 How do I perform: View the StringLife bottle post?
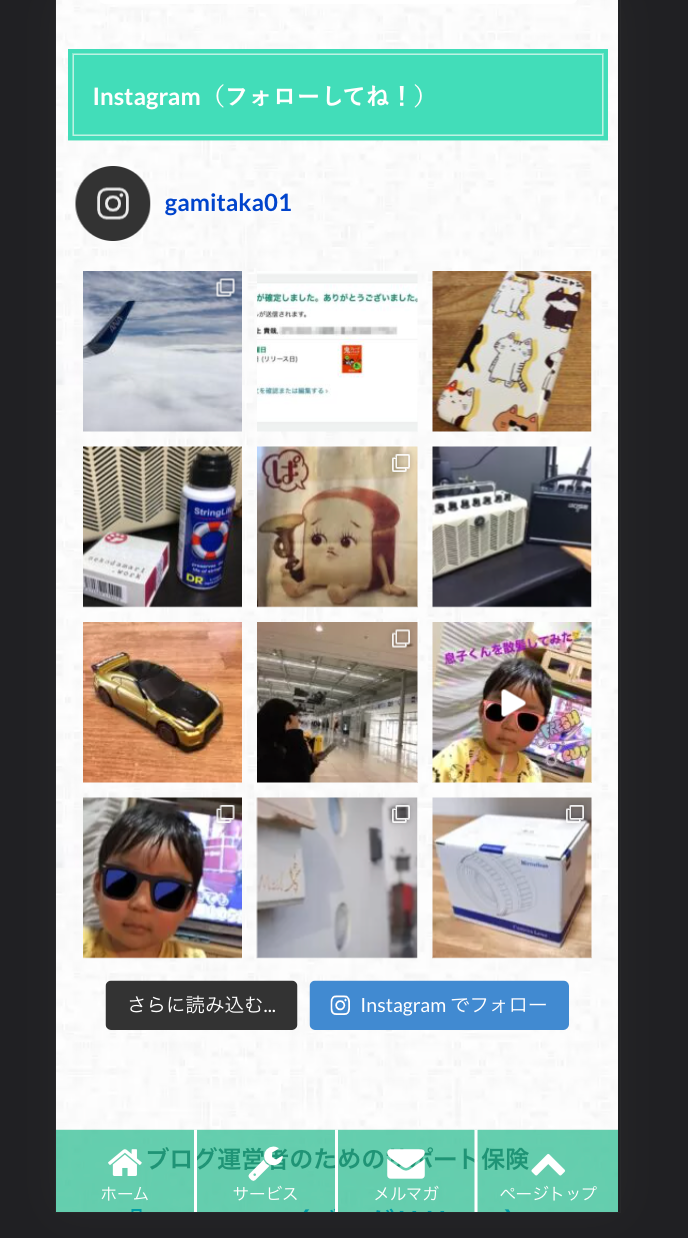pos(162,527)
